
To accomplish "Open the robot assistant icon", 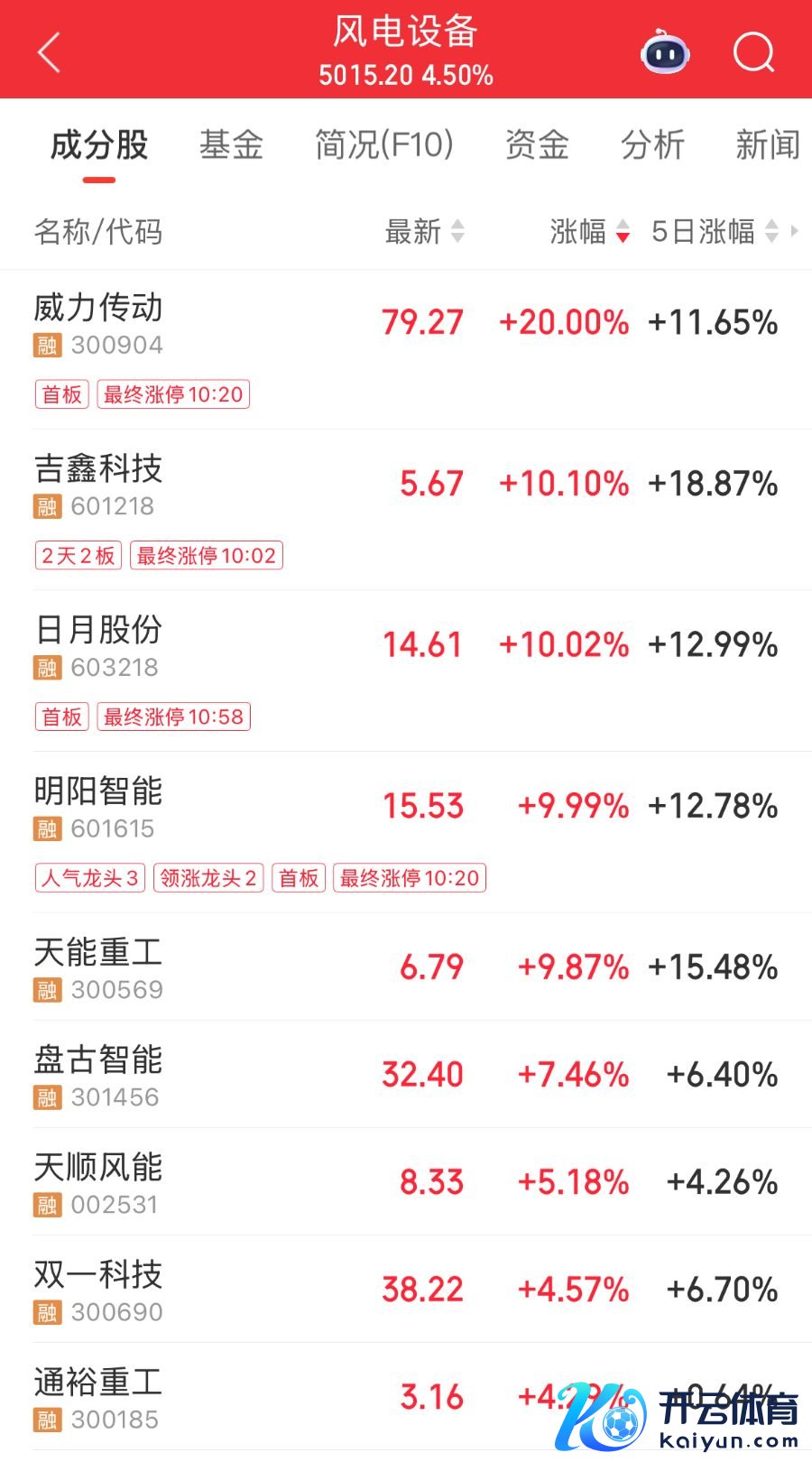I will pyautogui.click(x=665, y=52).
